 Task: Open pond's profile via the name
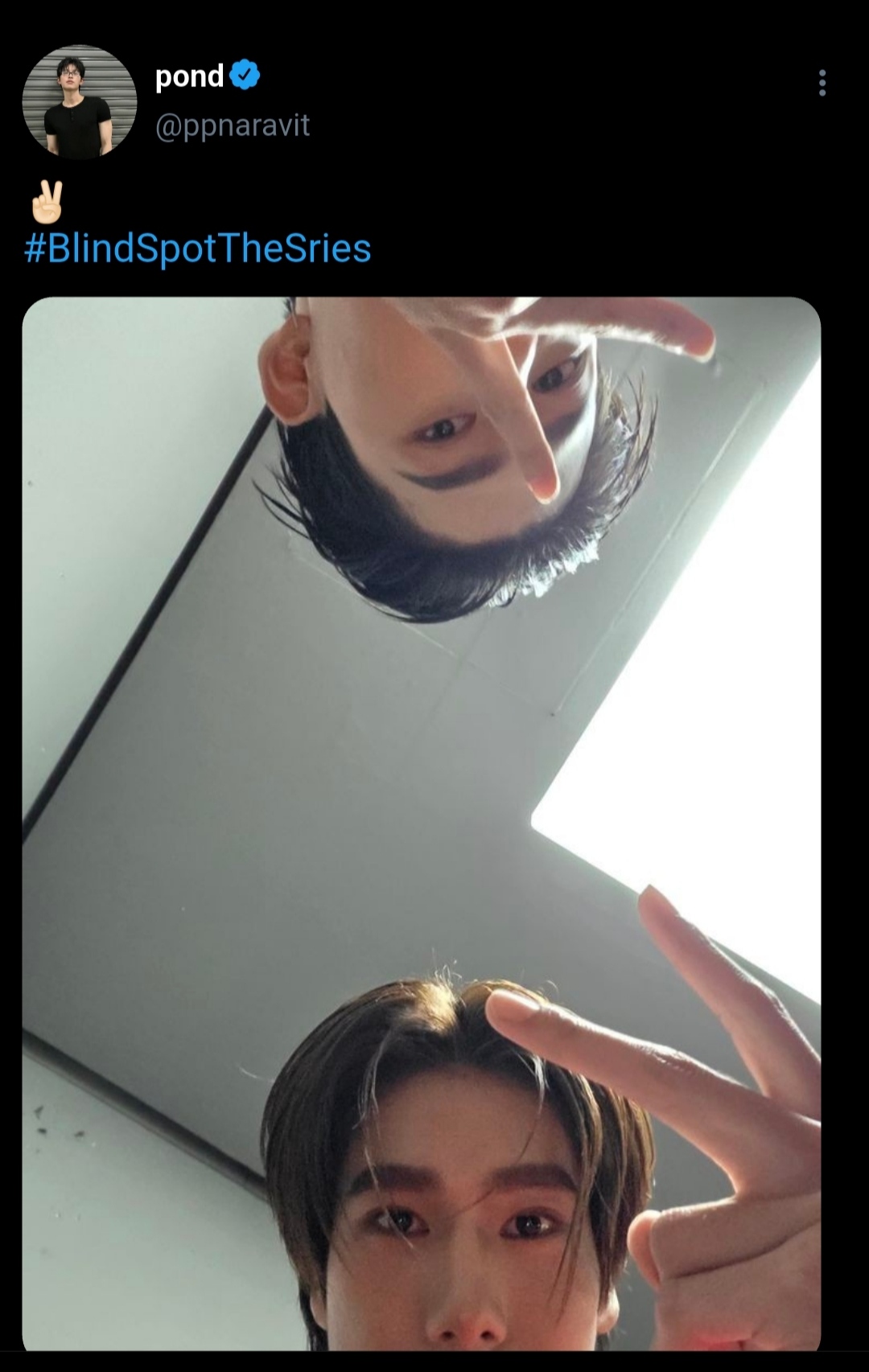click(x=189, y=77)
